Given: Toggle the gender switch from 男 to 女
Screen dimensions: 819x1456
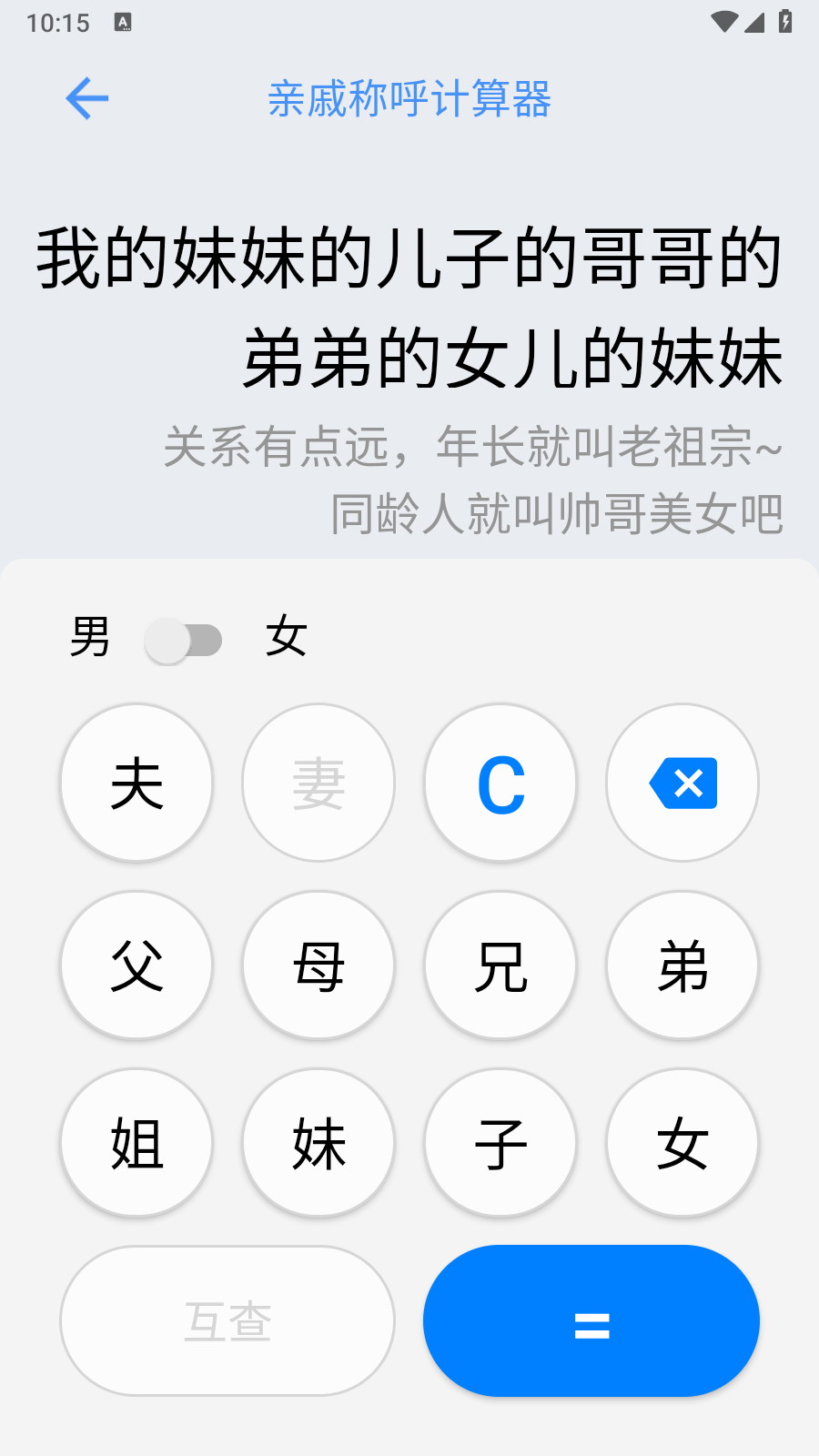Looking at the screenshot, I should [184, 640].
